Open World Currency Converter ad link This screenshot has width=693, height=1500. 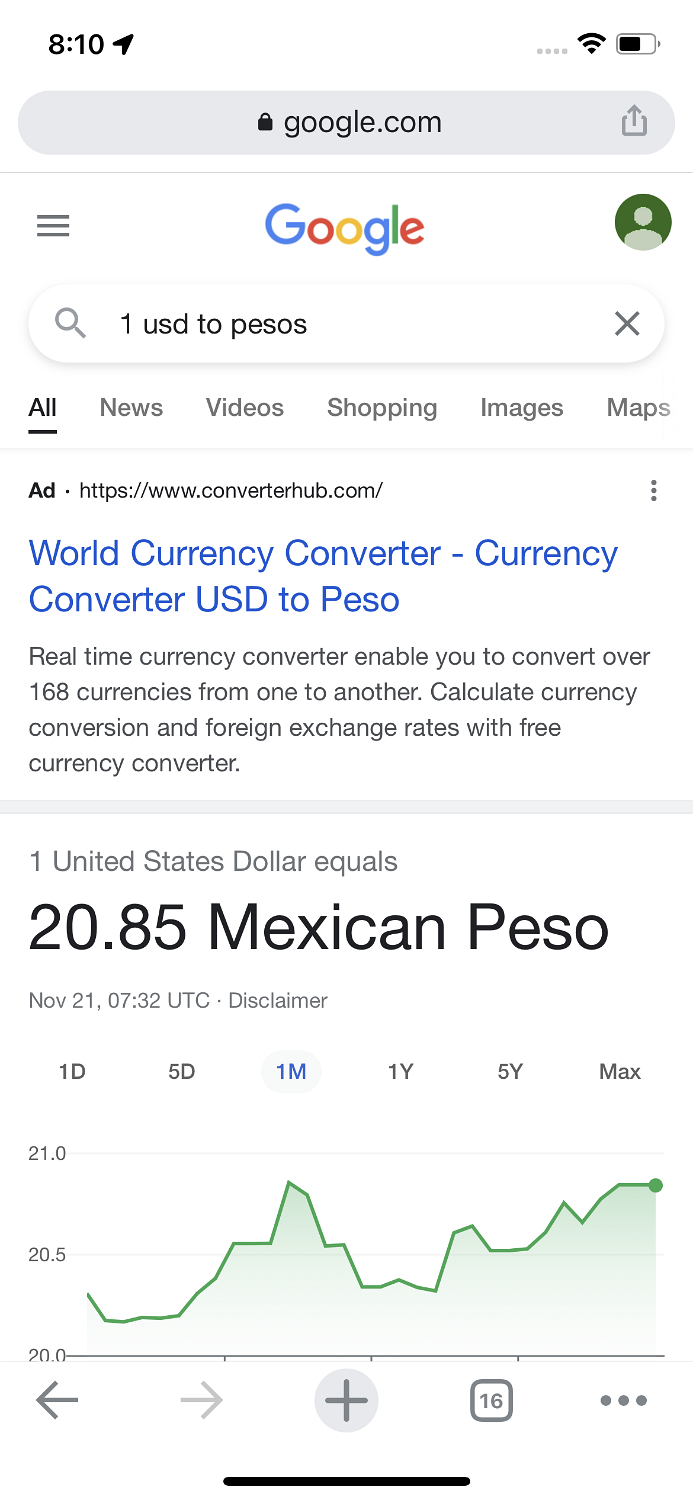tap(323, 576)
